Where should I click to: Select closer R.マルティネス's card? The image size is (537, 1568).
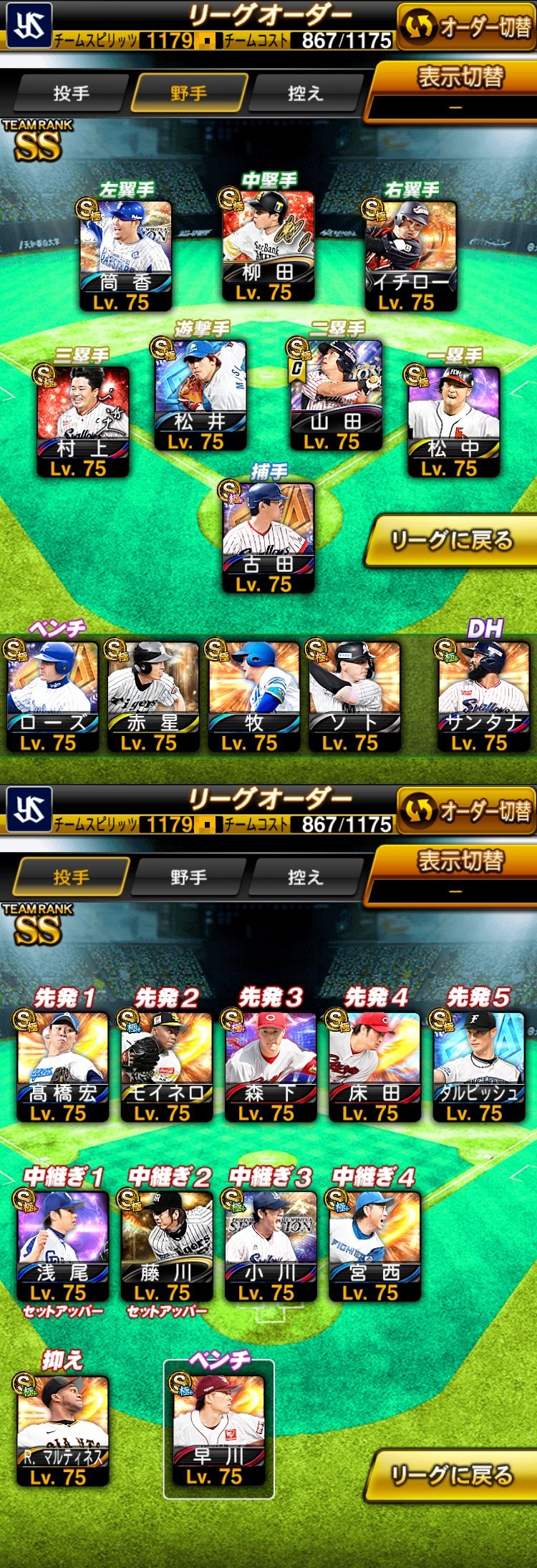(62, 1430)
